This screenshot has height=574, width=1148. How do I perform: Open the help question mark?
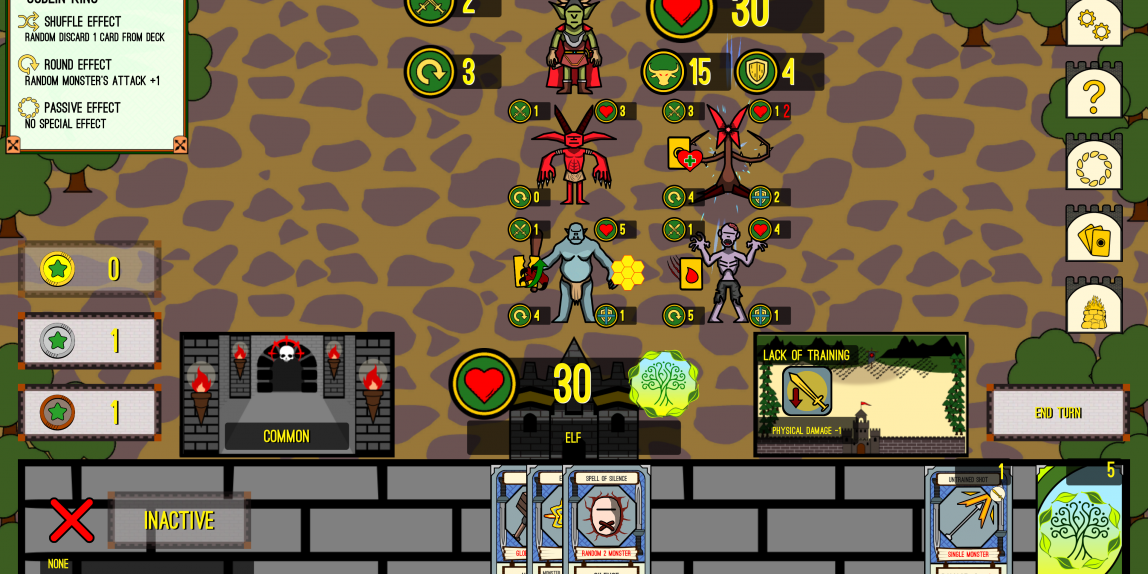coord(1093,94)
